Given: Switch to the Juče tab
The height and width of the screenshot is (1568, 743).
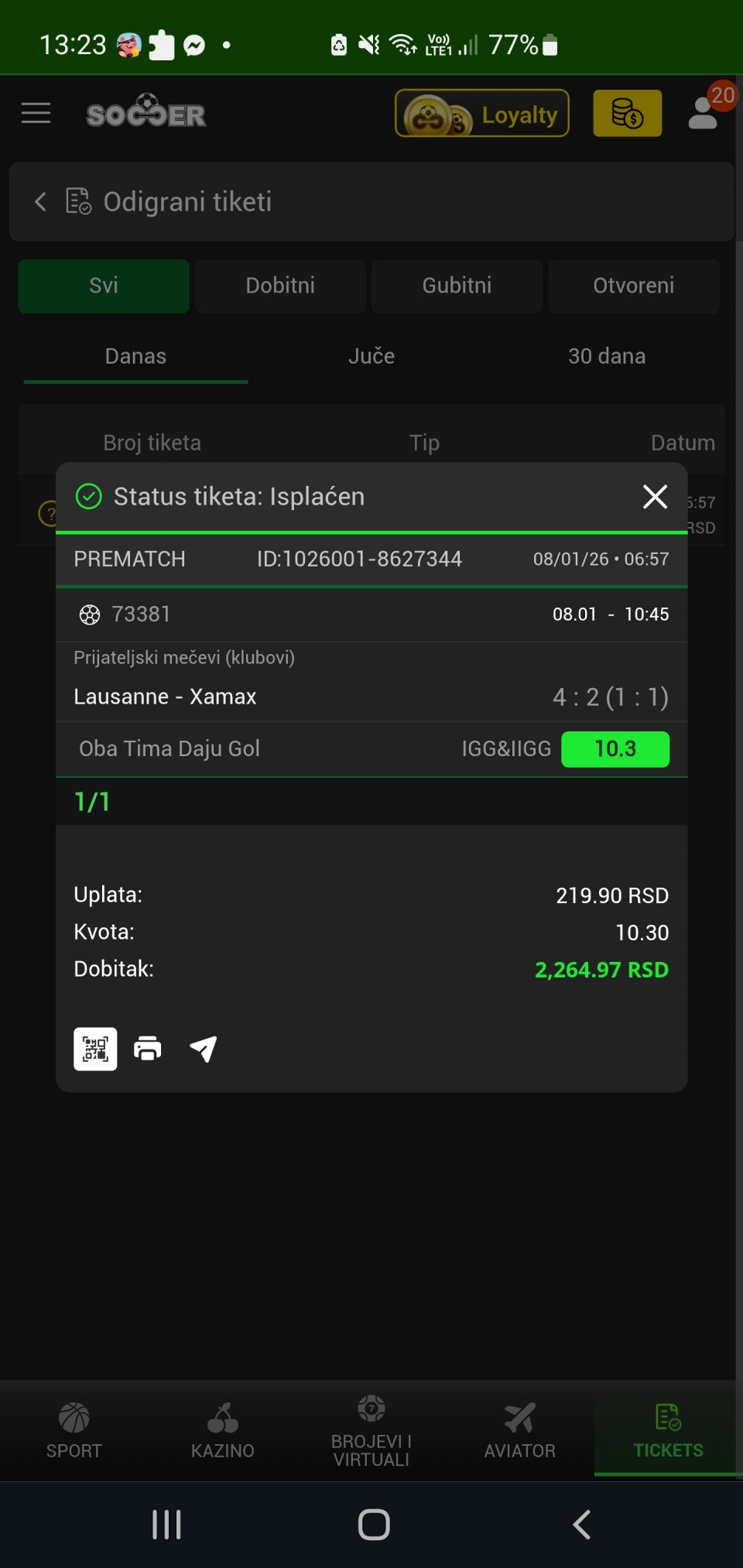Looking at the screenshot, I should tap(371, 356).
